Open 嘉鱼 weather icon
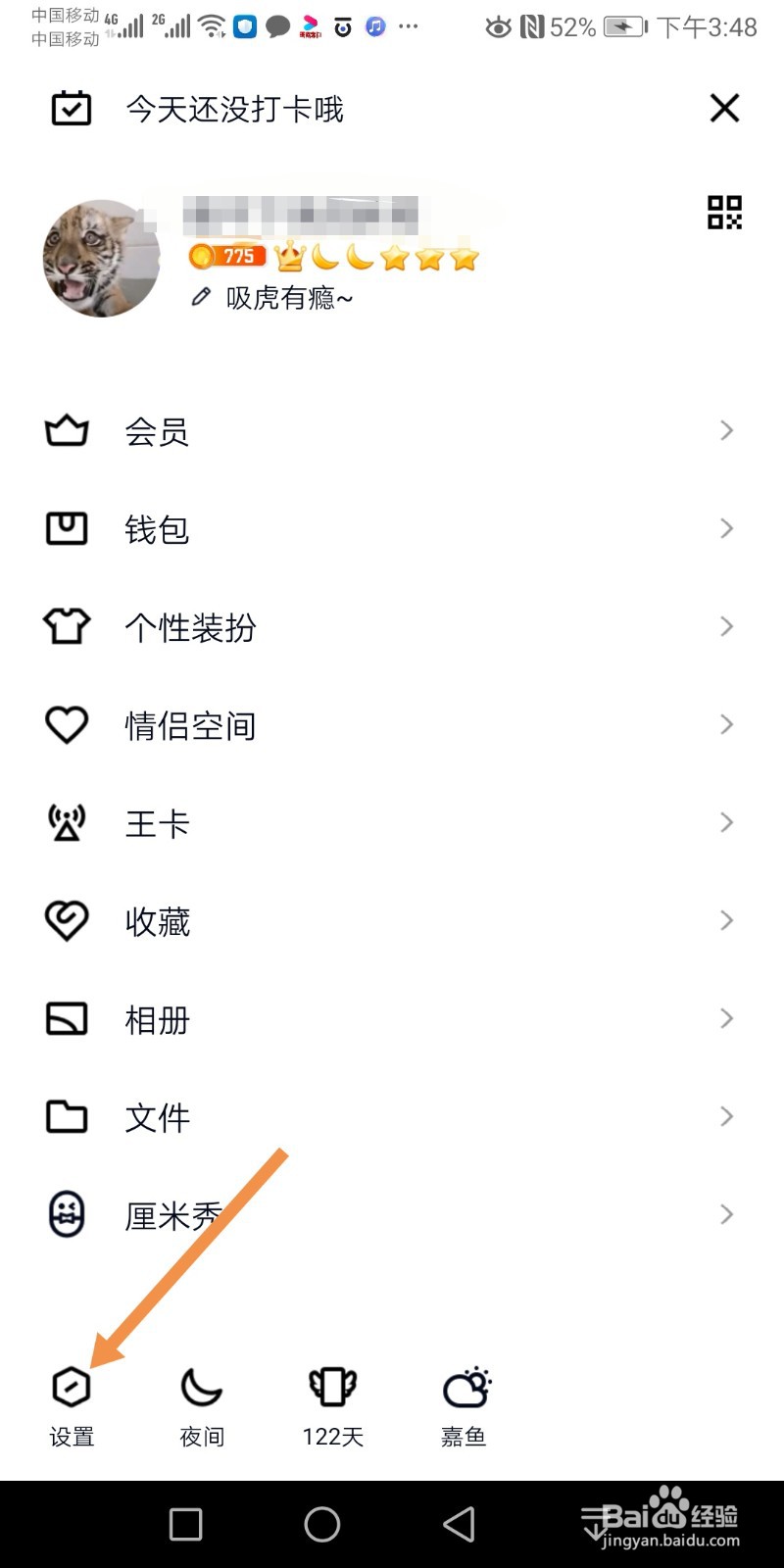This screenshot has height=1568, width=784. pyautogui.click(x=464, y=1386)
